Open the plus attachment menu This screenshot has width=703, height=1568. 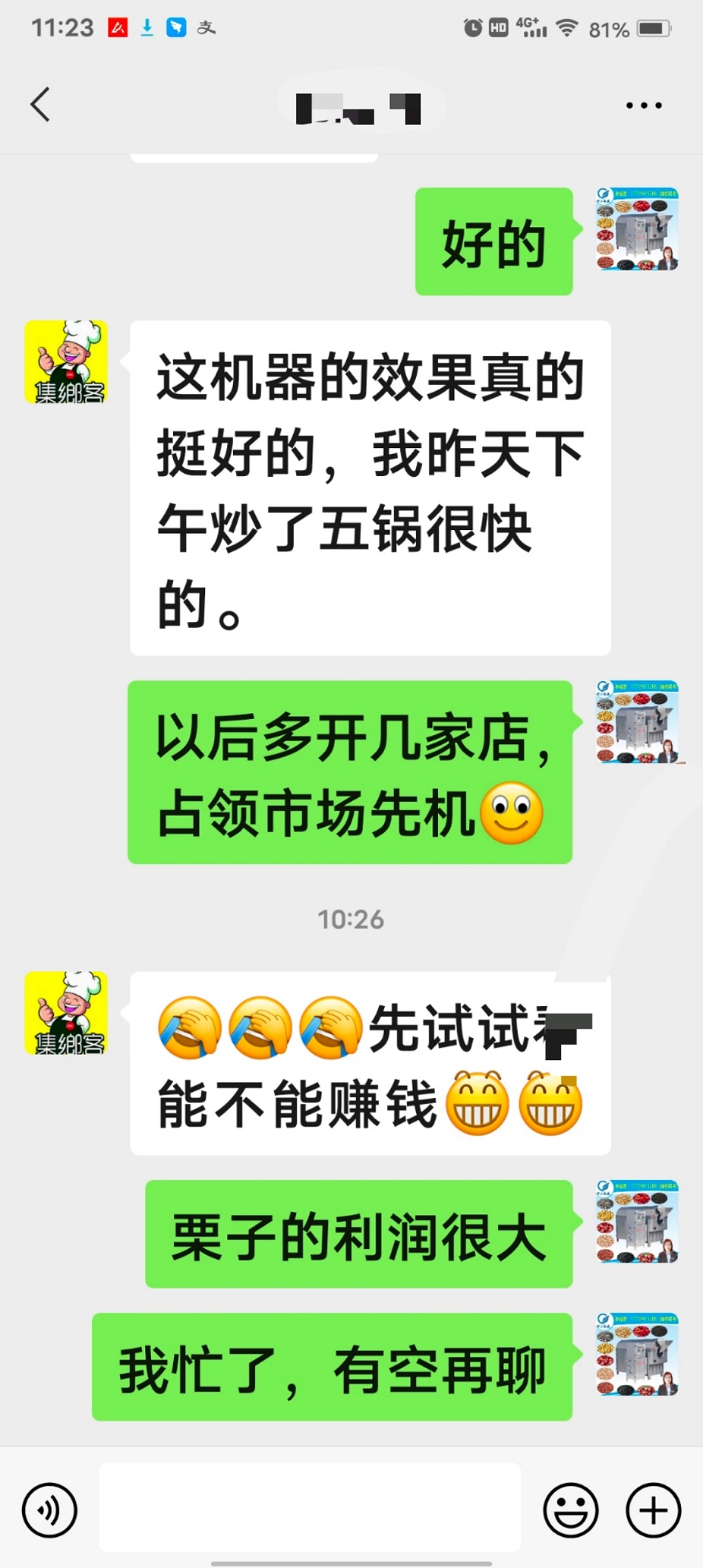coord(653,1510)
